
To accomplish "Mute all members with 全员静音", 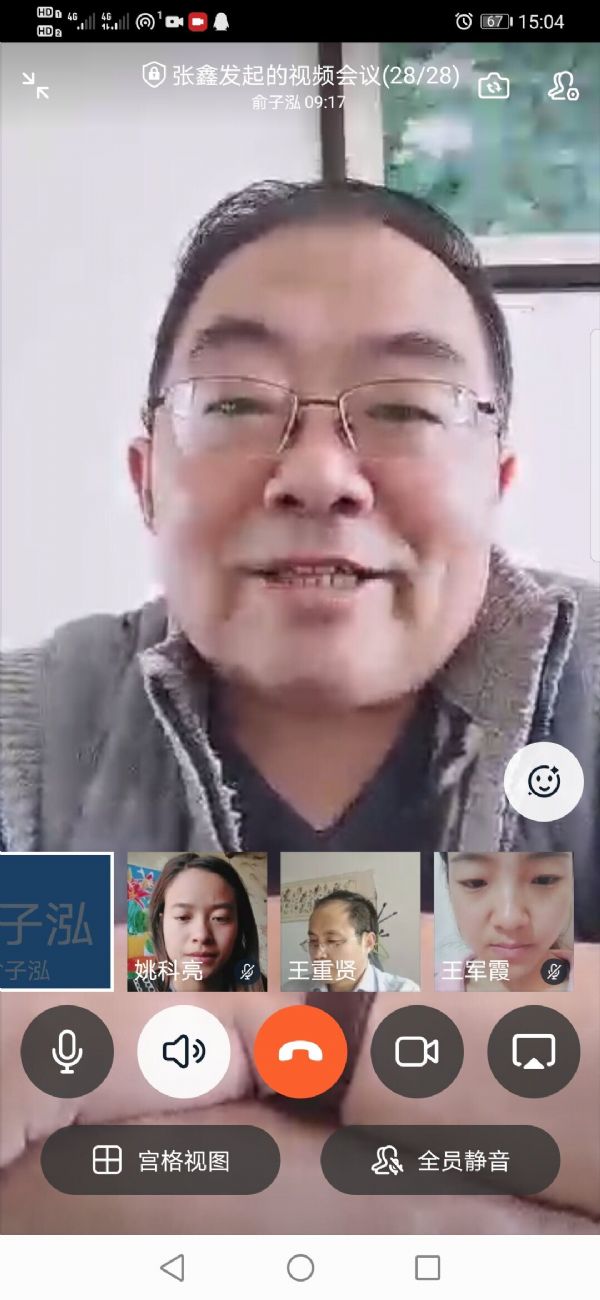I will tap(440, 1160).
